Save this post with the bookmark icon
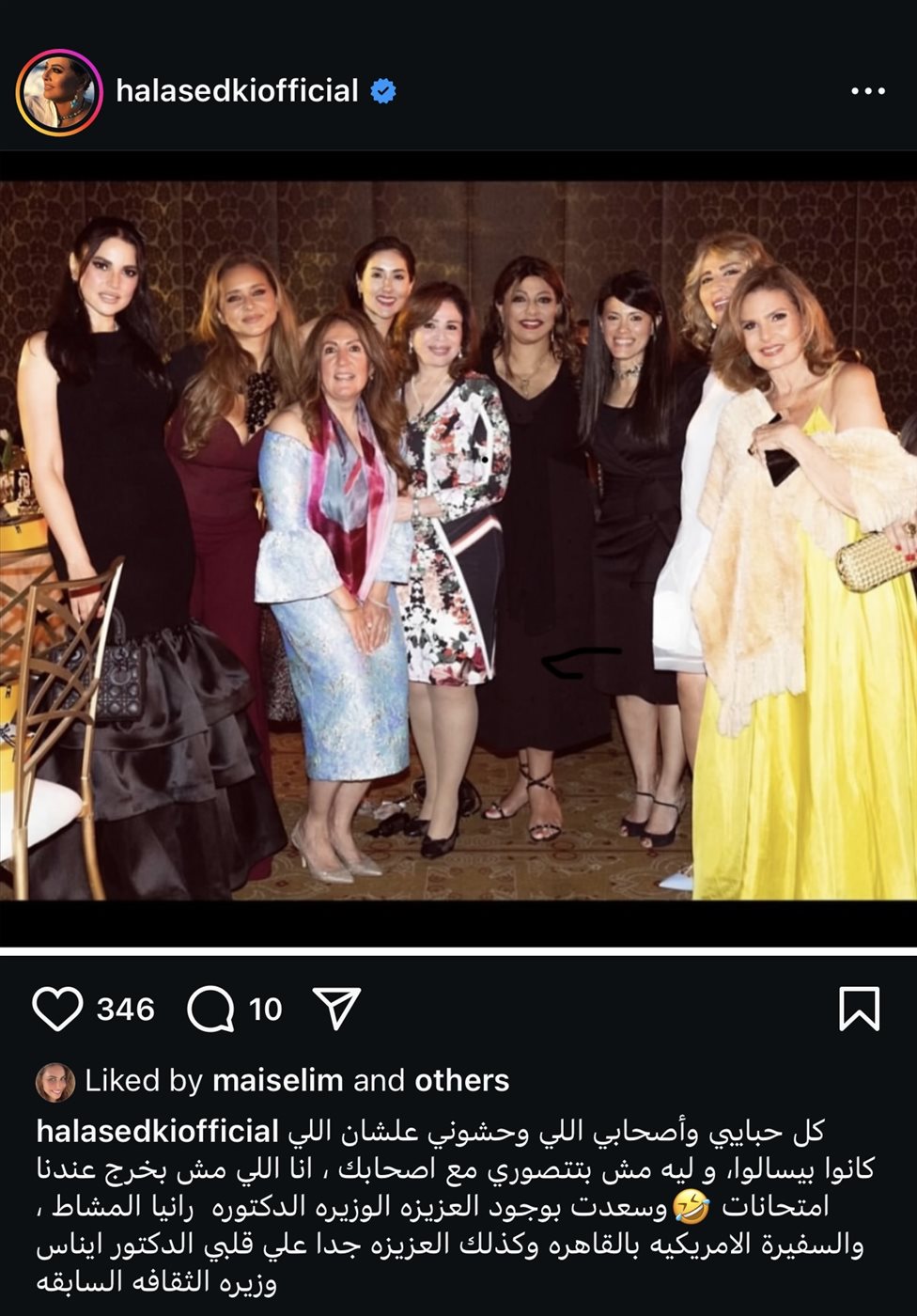The image size is (917, 1316). (858, 1009)
